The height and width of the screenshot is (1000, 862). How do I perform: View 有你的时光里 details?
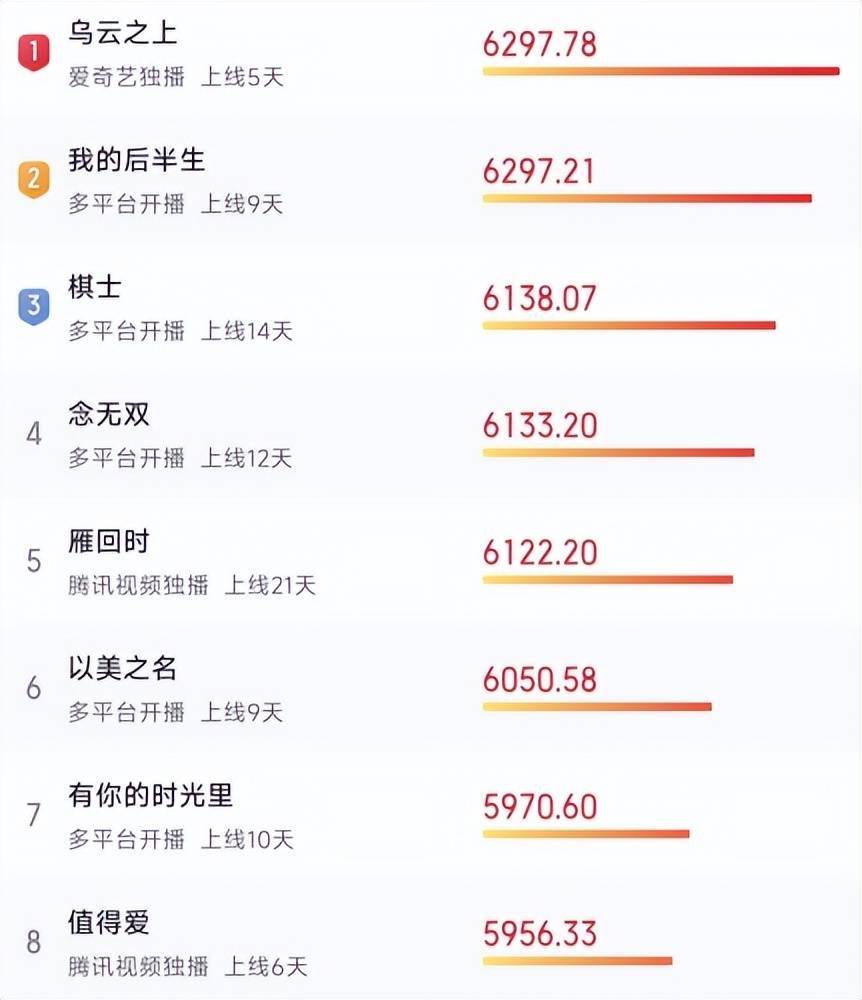pos(150,796)
